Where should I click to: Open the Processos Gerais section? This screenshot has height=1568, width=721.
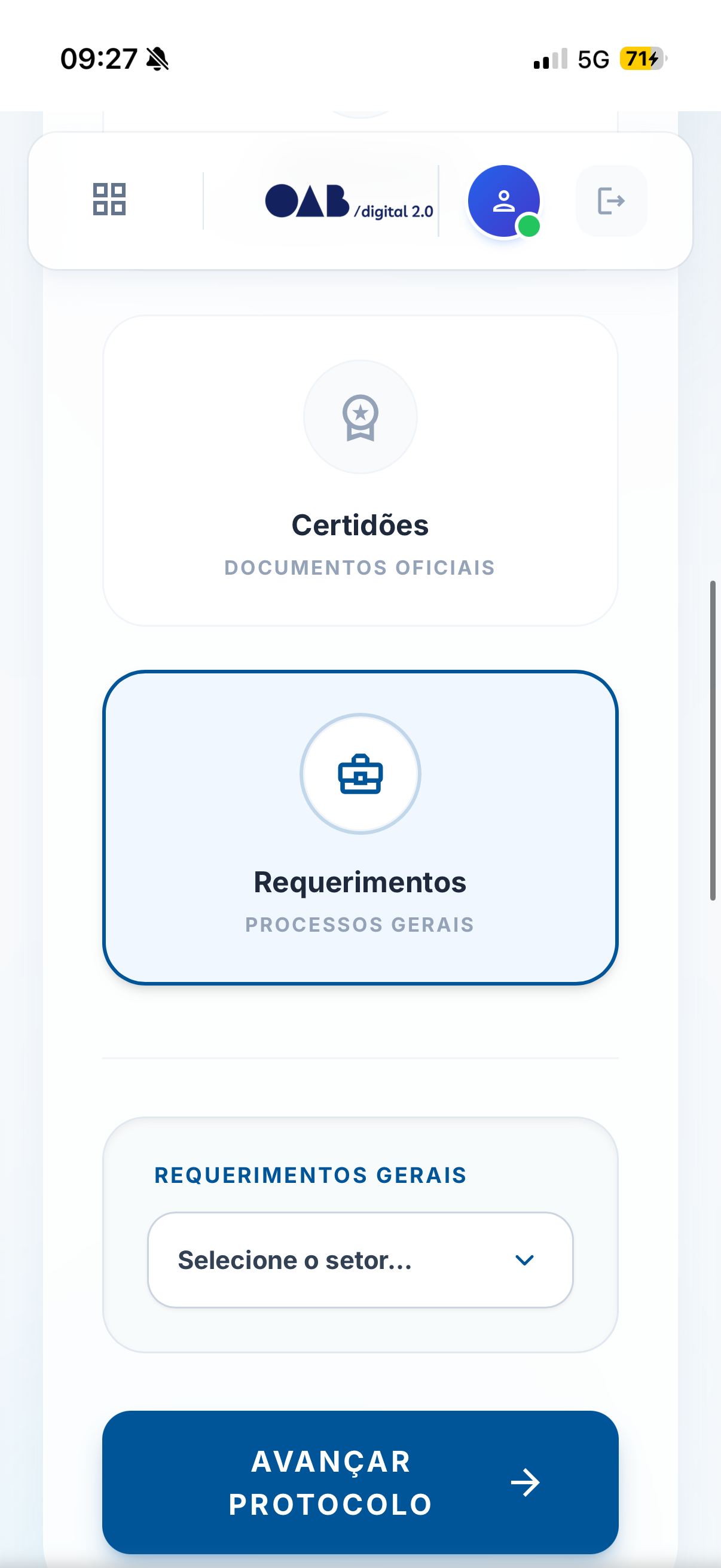(359, 925)
